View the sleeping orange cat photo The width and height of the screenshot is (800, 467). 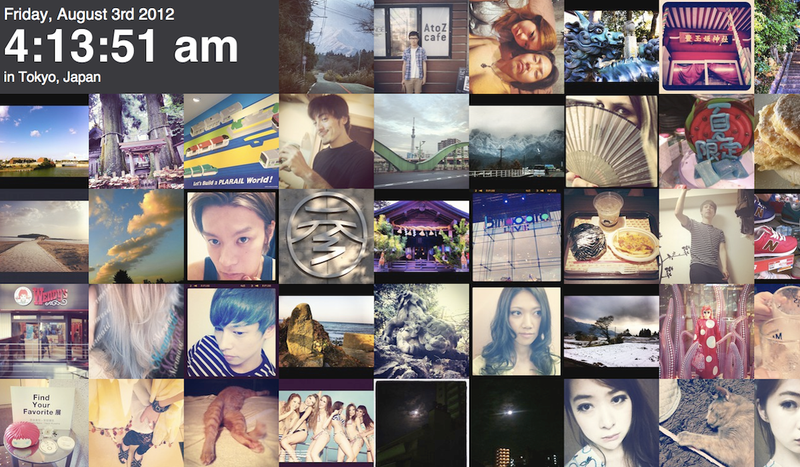[x=231, y=422]
